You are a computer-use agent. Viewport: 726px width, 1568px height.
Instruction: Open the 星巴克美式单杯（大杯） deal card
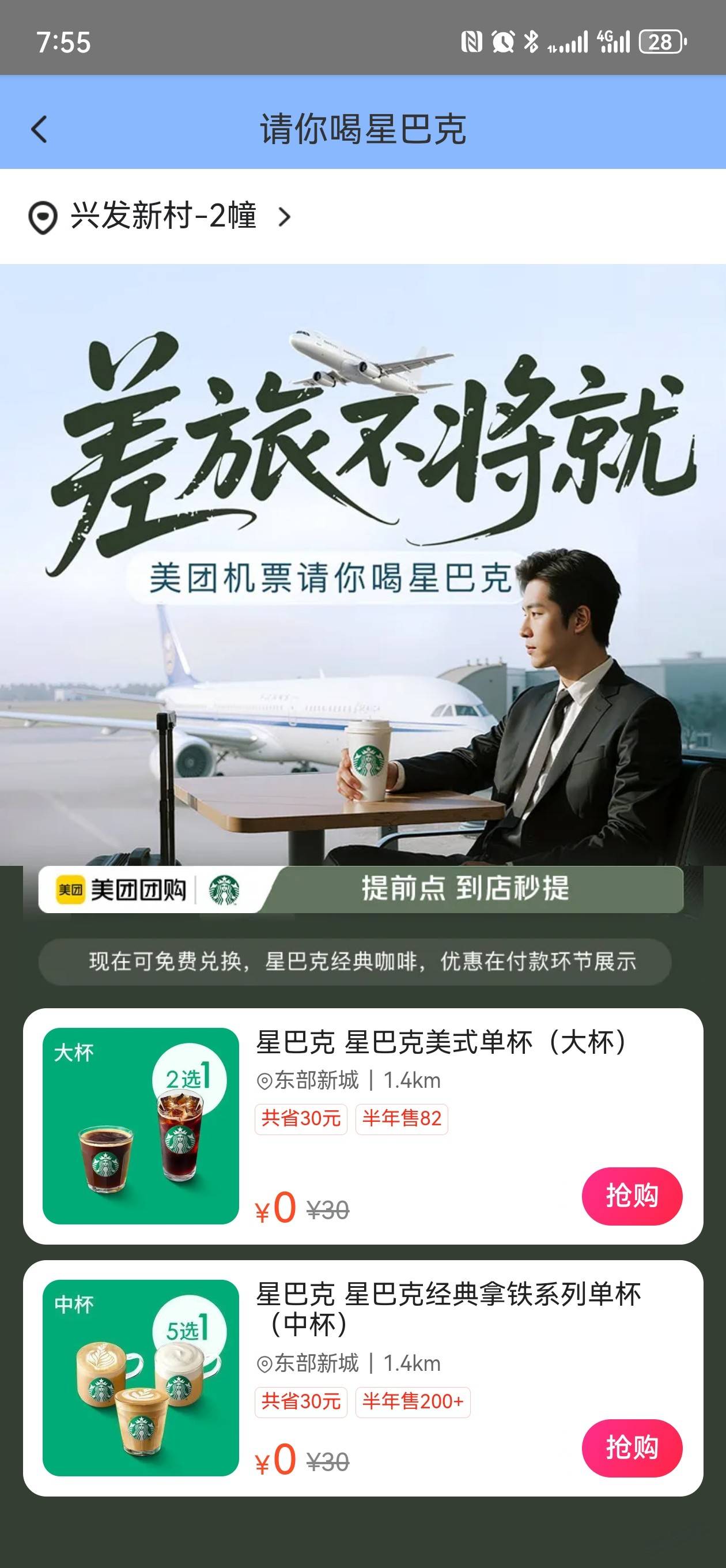click(x=441, y=1042)
